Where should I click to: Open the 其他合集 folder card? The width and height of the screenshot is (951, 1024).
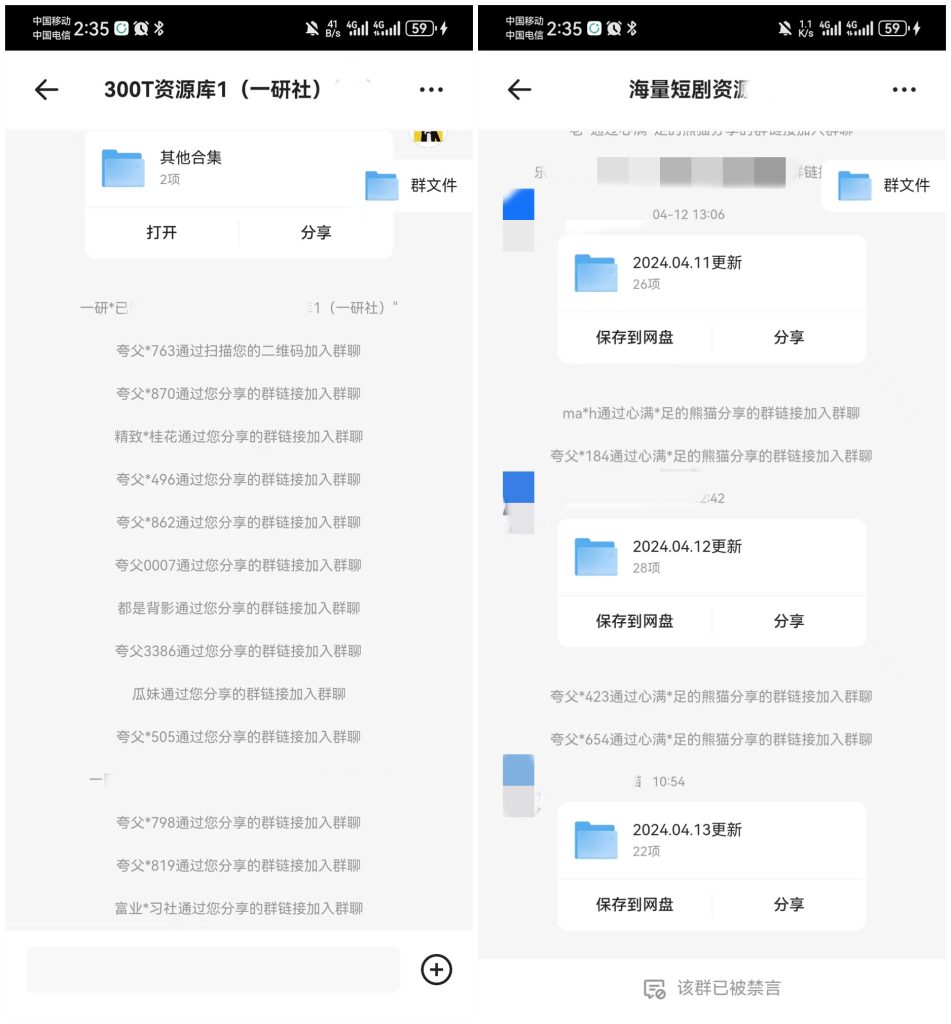click(238, 168)
